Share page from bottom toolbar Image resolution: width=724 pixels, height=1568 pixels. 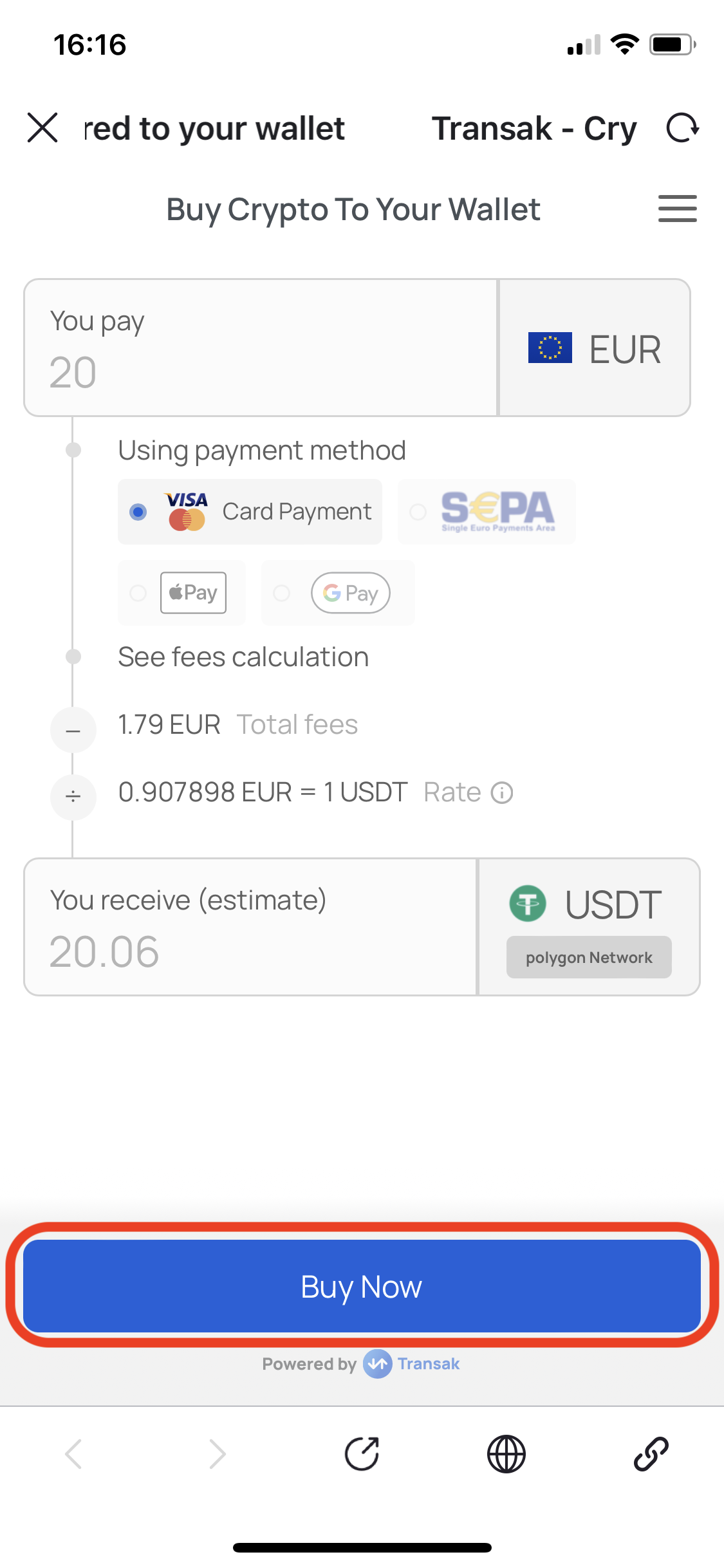click(362, 1454)
